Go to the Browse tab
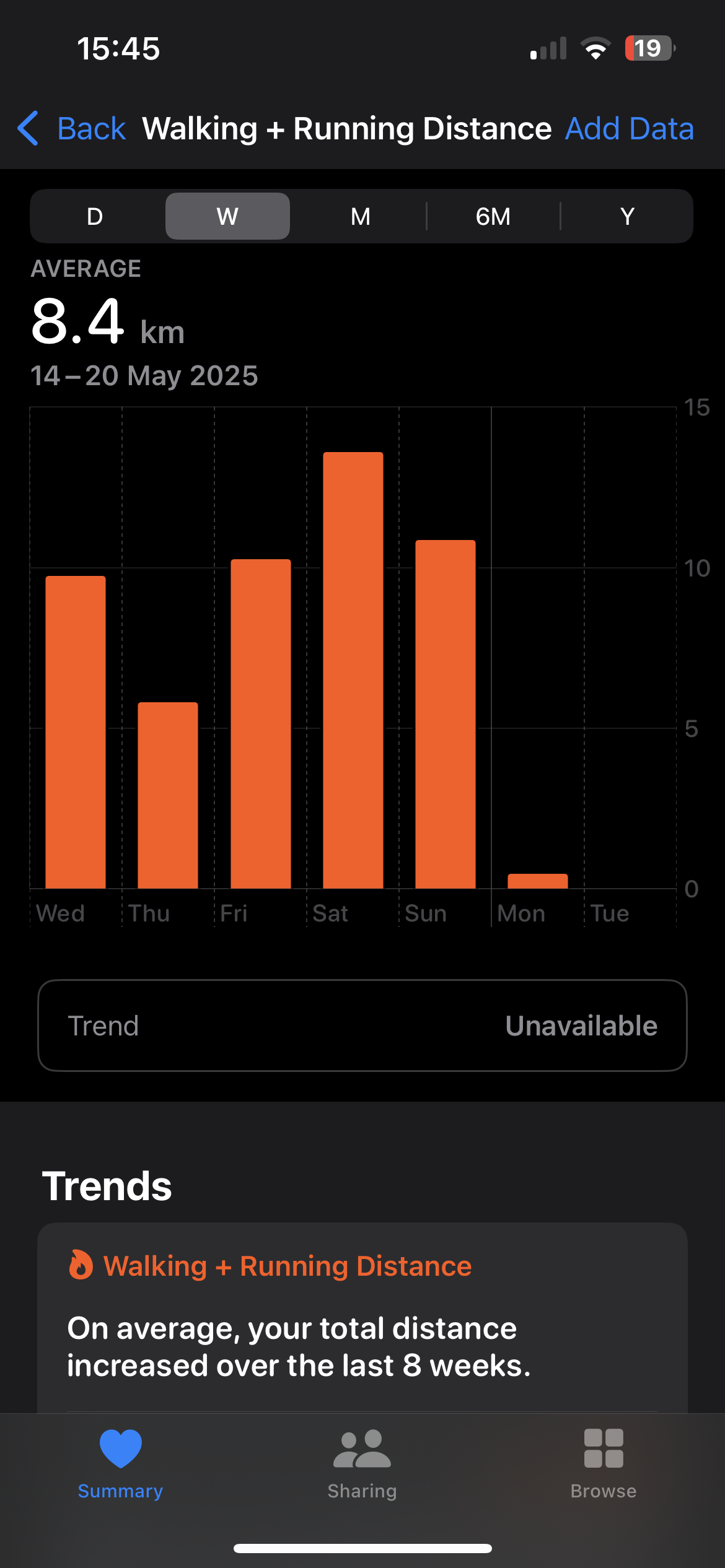 (604, 1465)
